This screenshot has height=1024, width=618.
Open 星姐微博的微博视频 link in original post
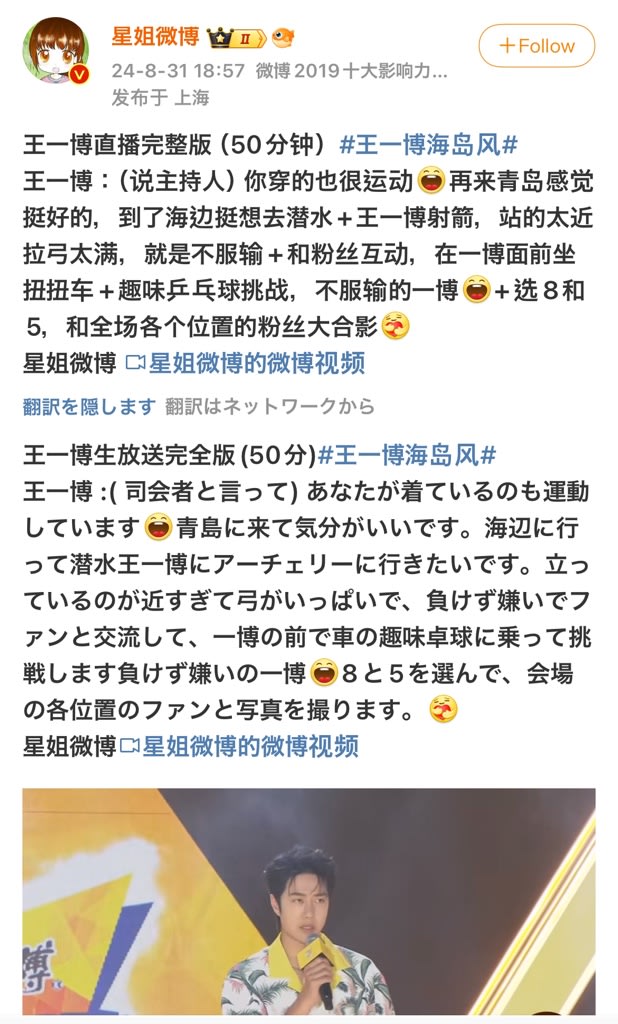246,361
